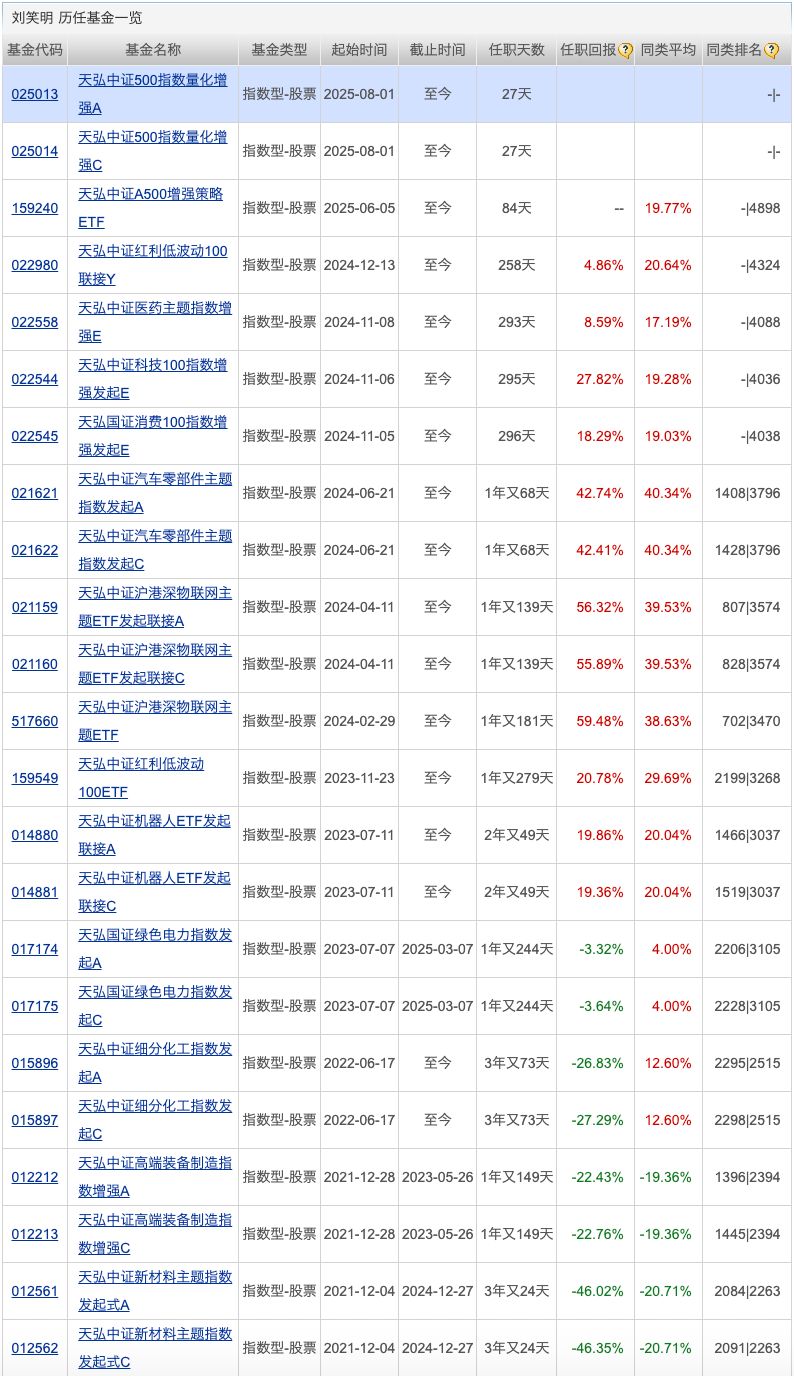Tap fund code 012562
Screen dimensions: 794x1376
tap(35, 1348)
